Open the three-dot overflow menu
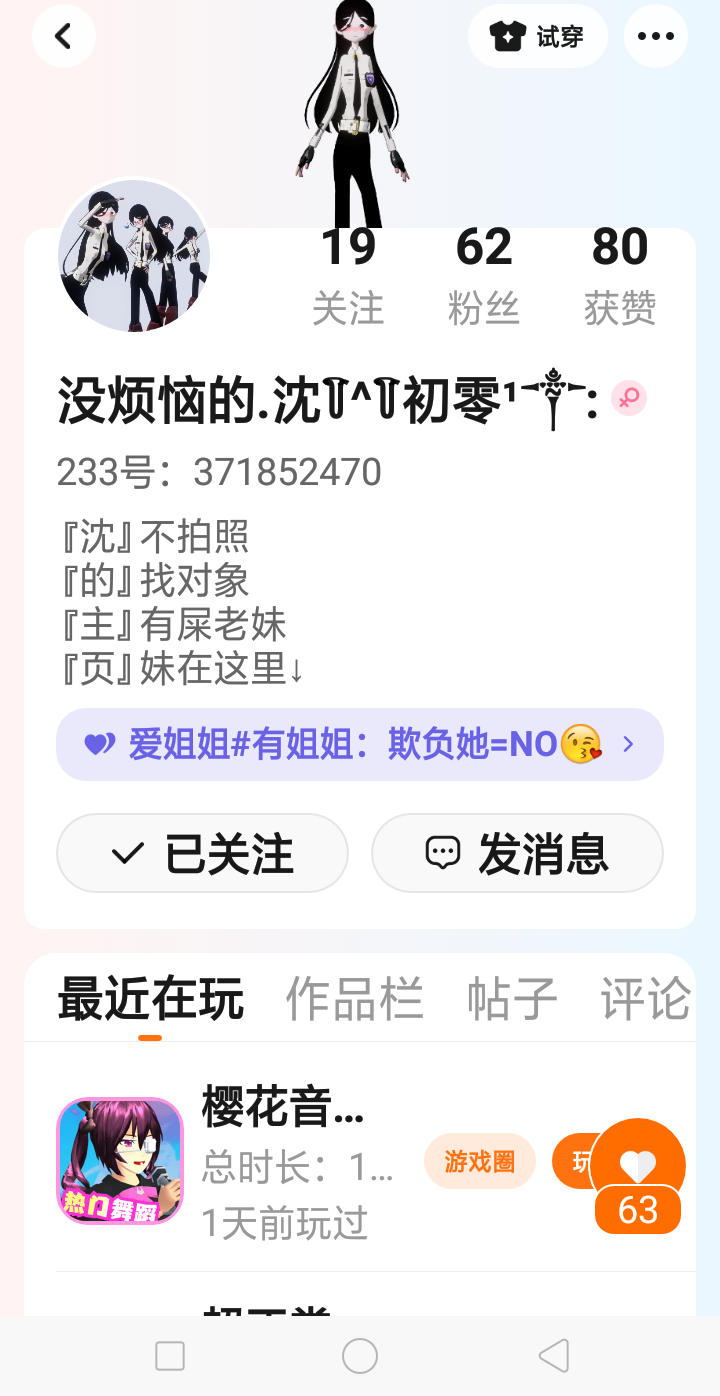The width and height of the screenshot is (720, 1396). tap(656, 36)
